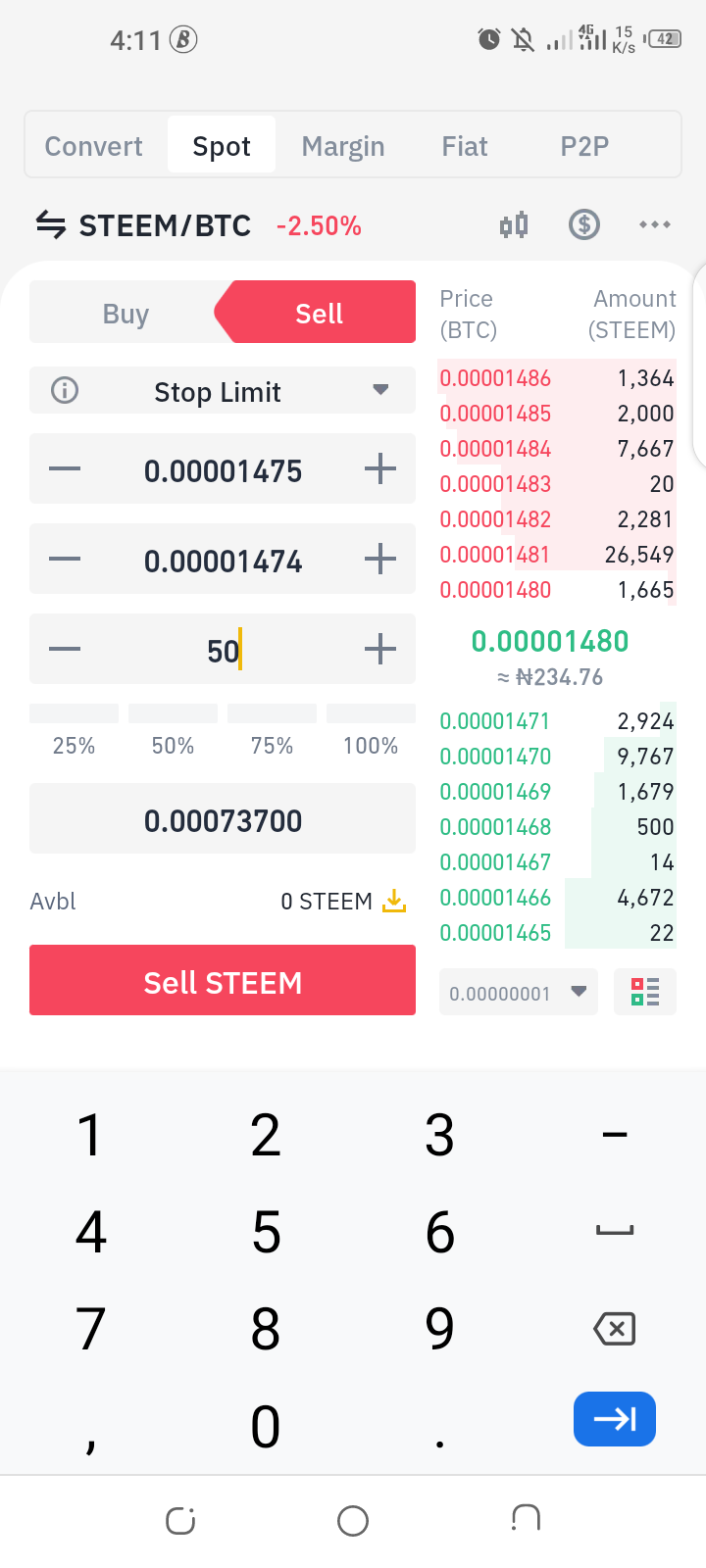Switch to the Convert tab
Viewport: 706px width, 1568px height.
click(94, 146)
